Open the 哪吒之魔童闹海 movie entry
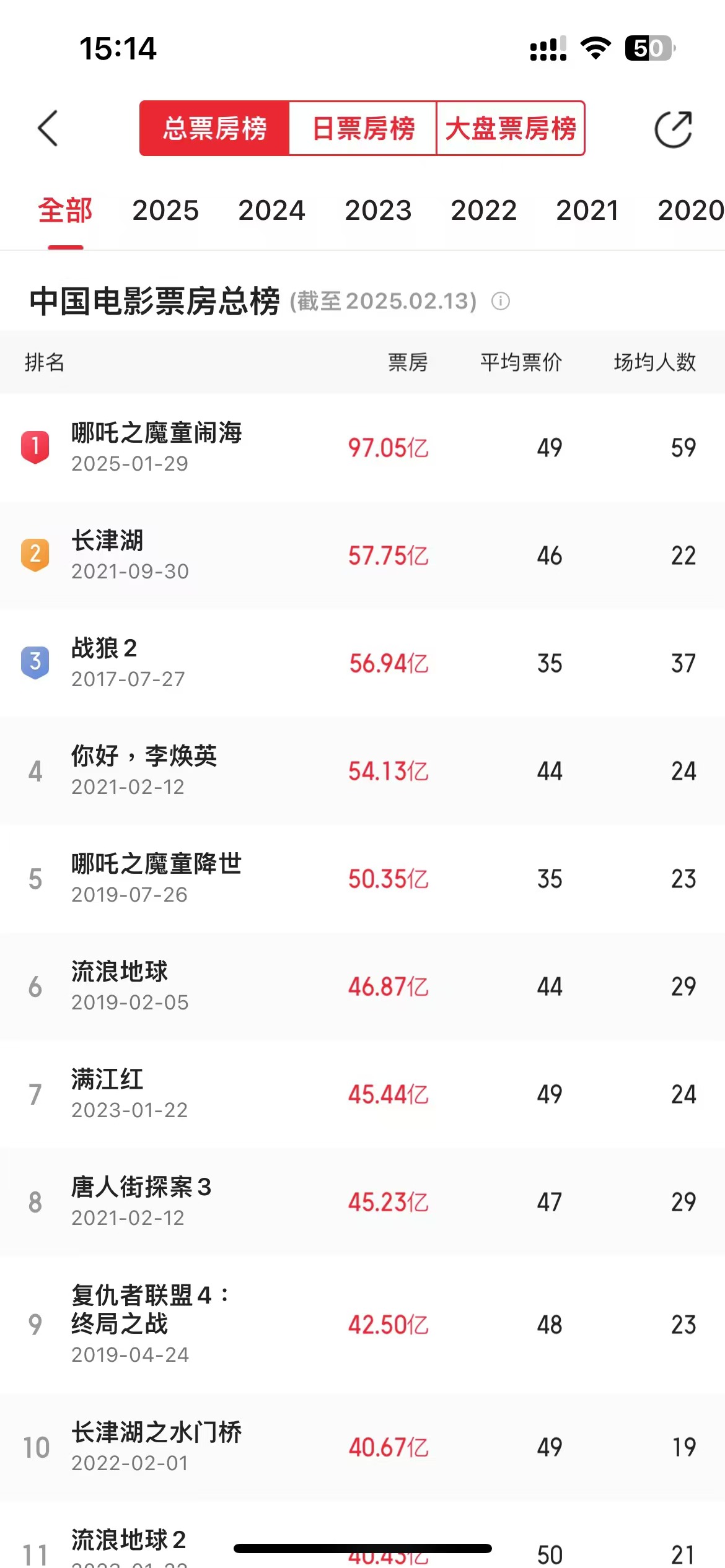Viewport: 725px width, 1568px height. click(362, 448)
